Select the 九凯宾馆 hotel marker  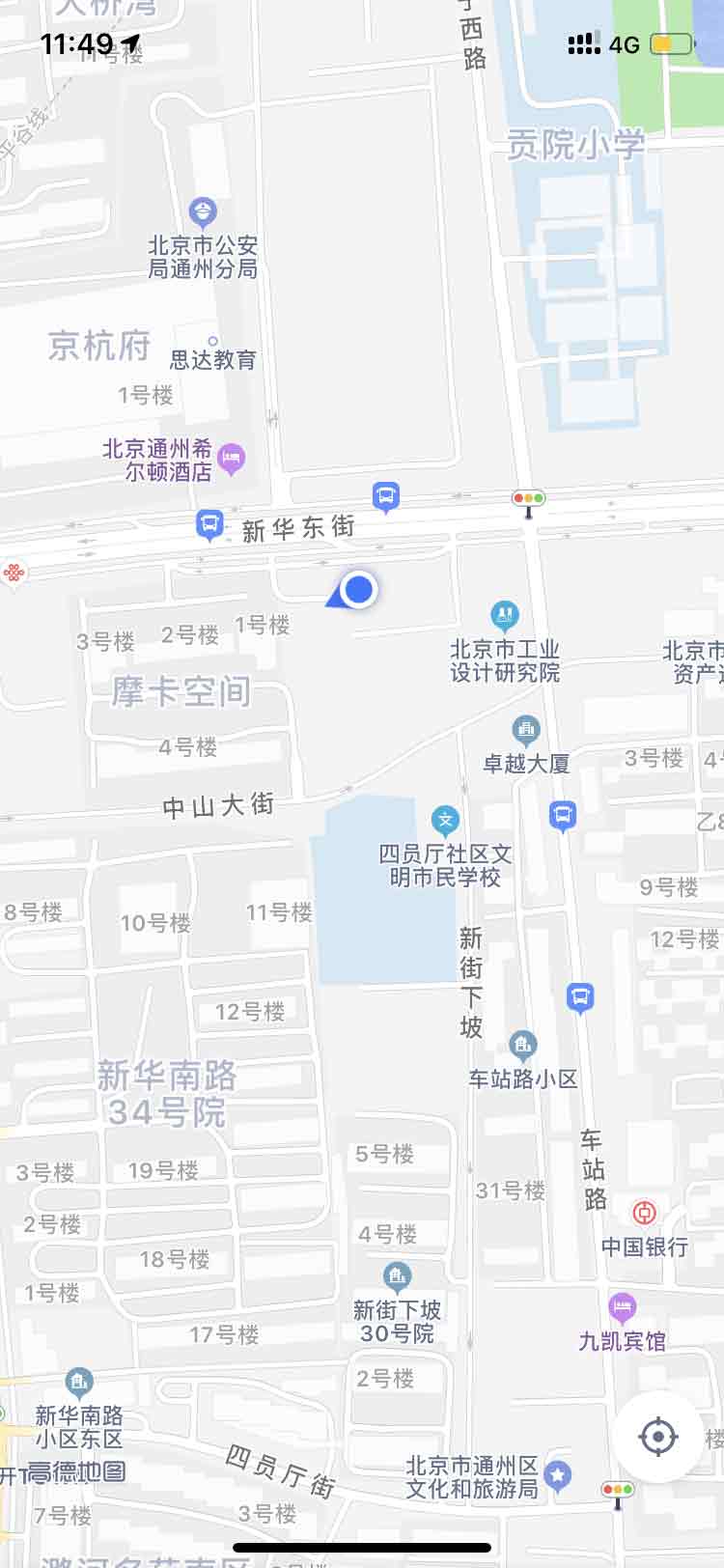(x=623, y=1308)
